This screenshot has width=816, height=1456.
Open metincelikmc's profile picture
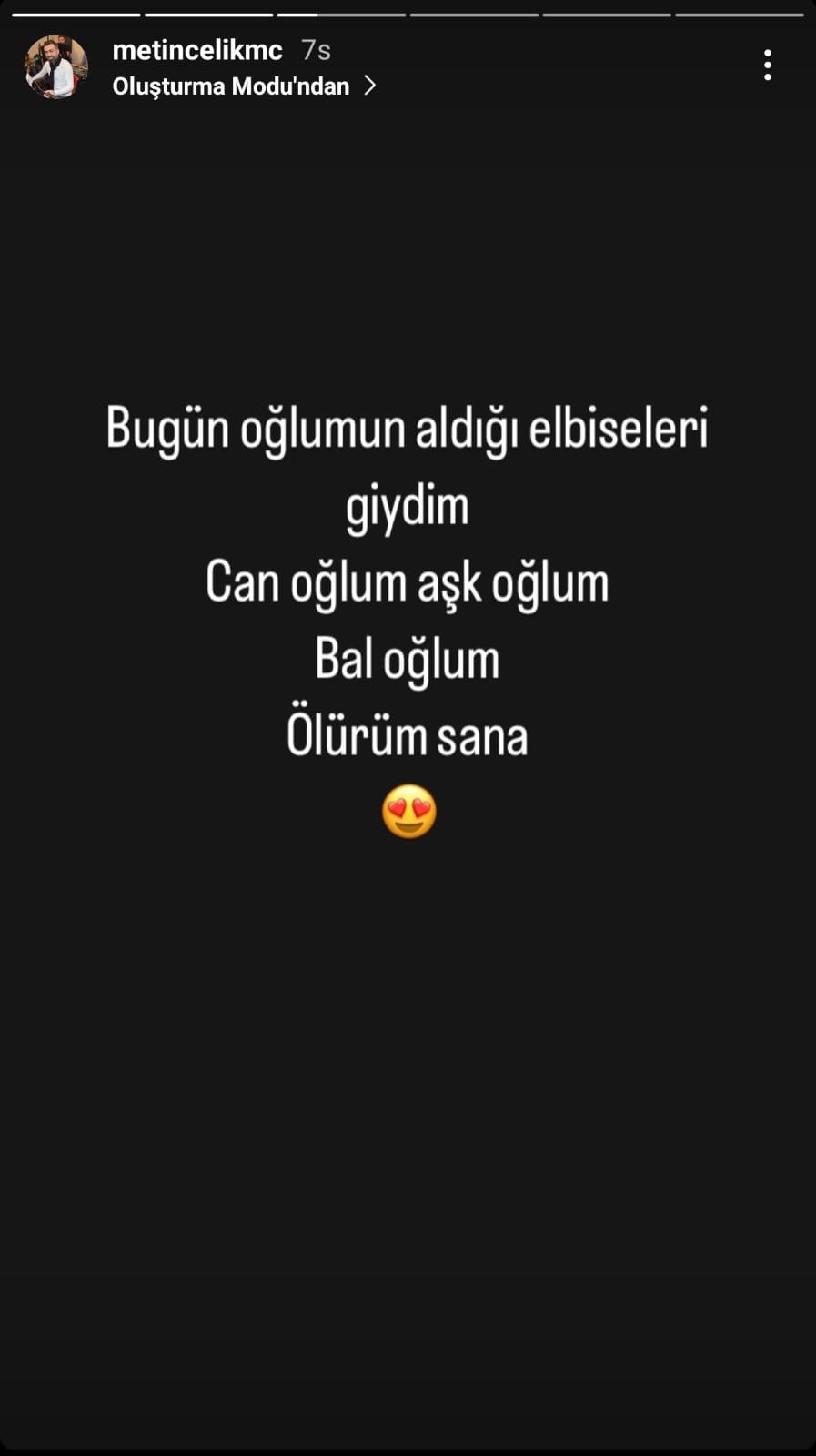[56, 67]
